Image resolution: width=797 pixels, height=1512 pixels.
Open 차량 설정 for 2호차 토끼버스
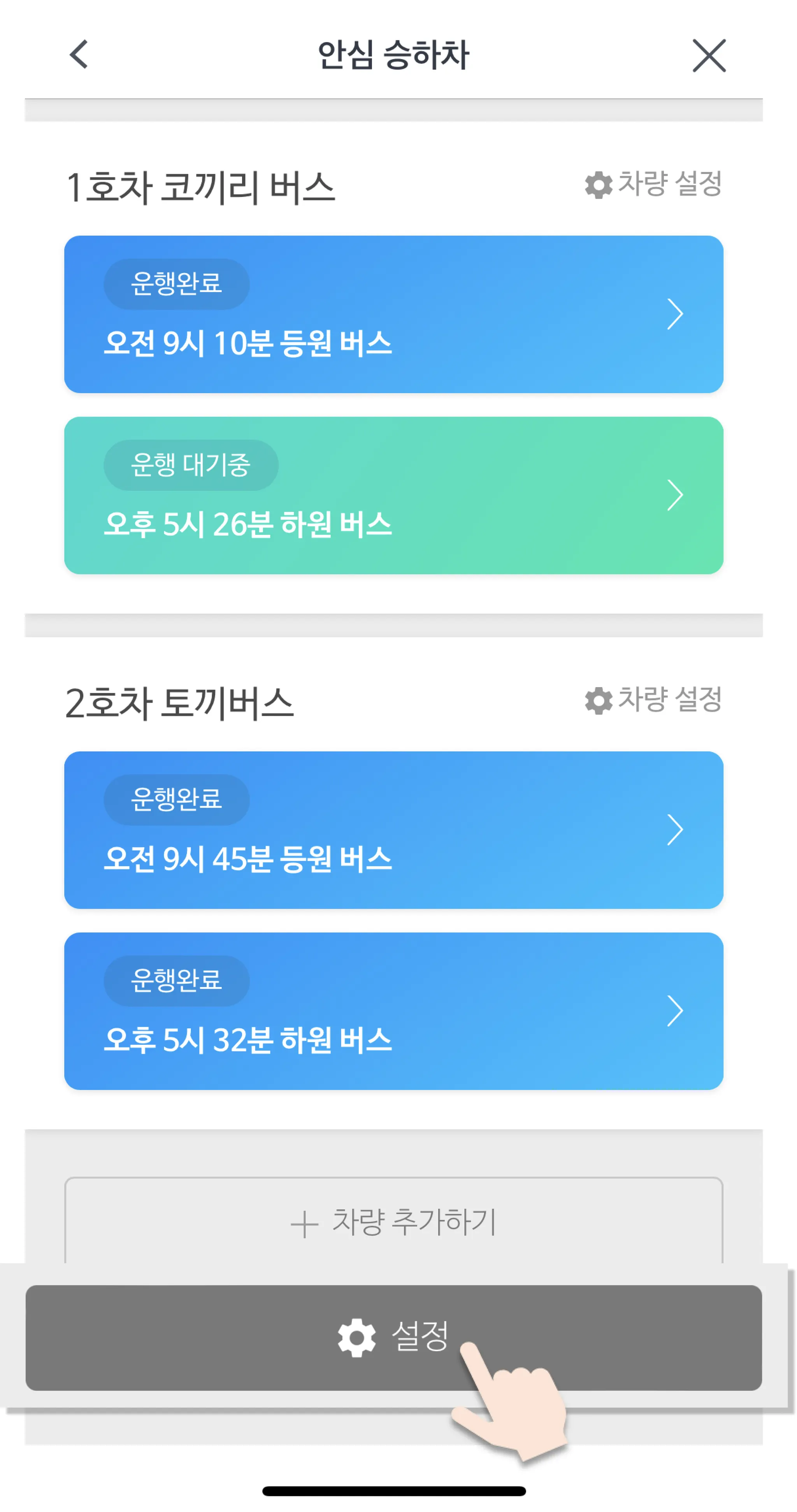point(653,700)
